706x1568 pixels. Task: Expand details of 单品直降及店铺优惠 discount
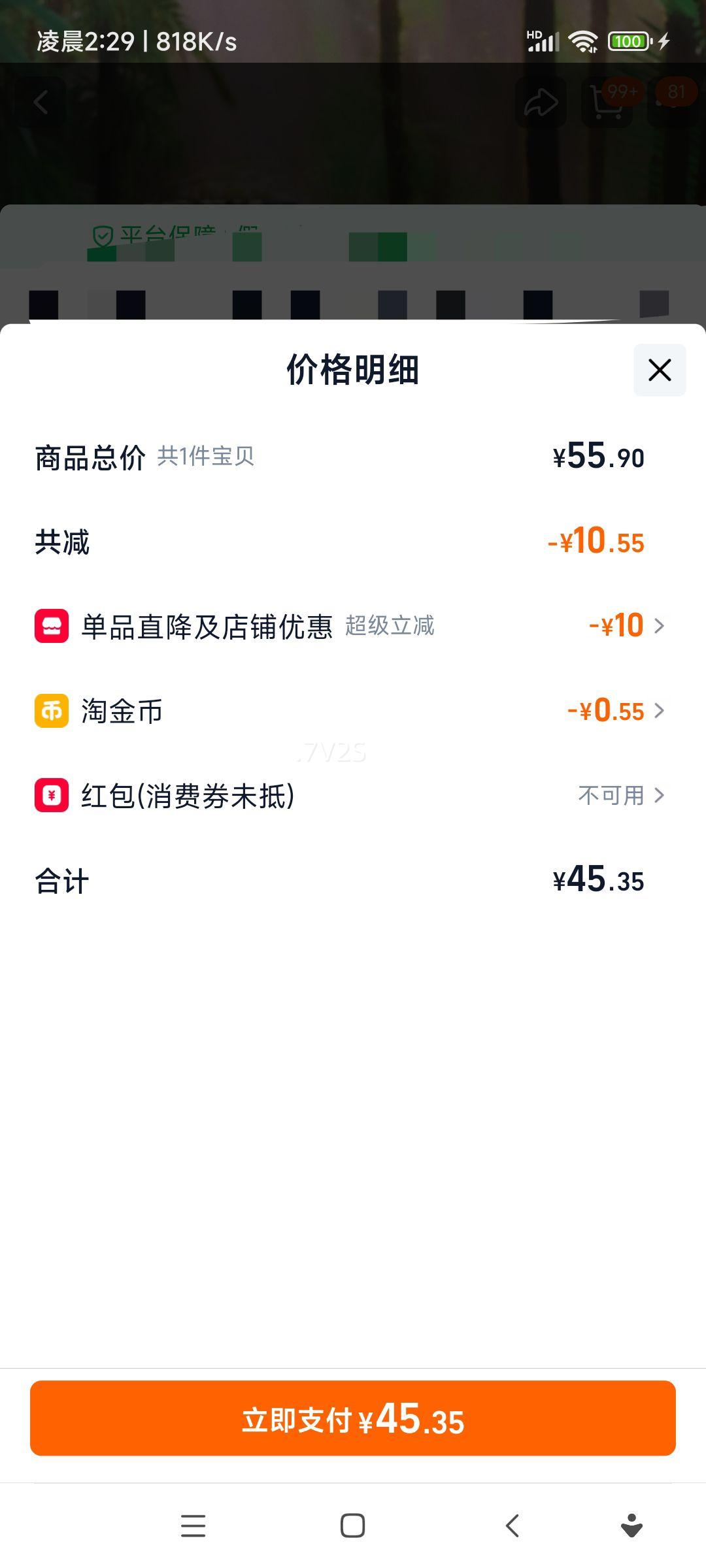click(659, 626)
